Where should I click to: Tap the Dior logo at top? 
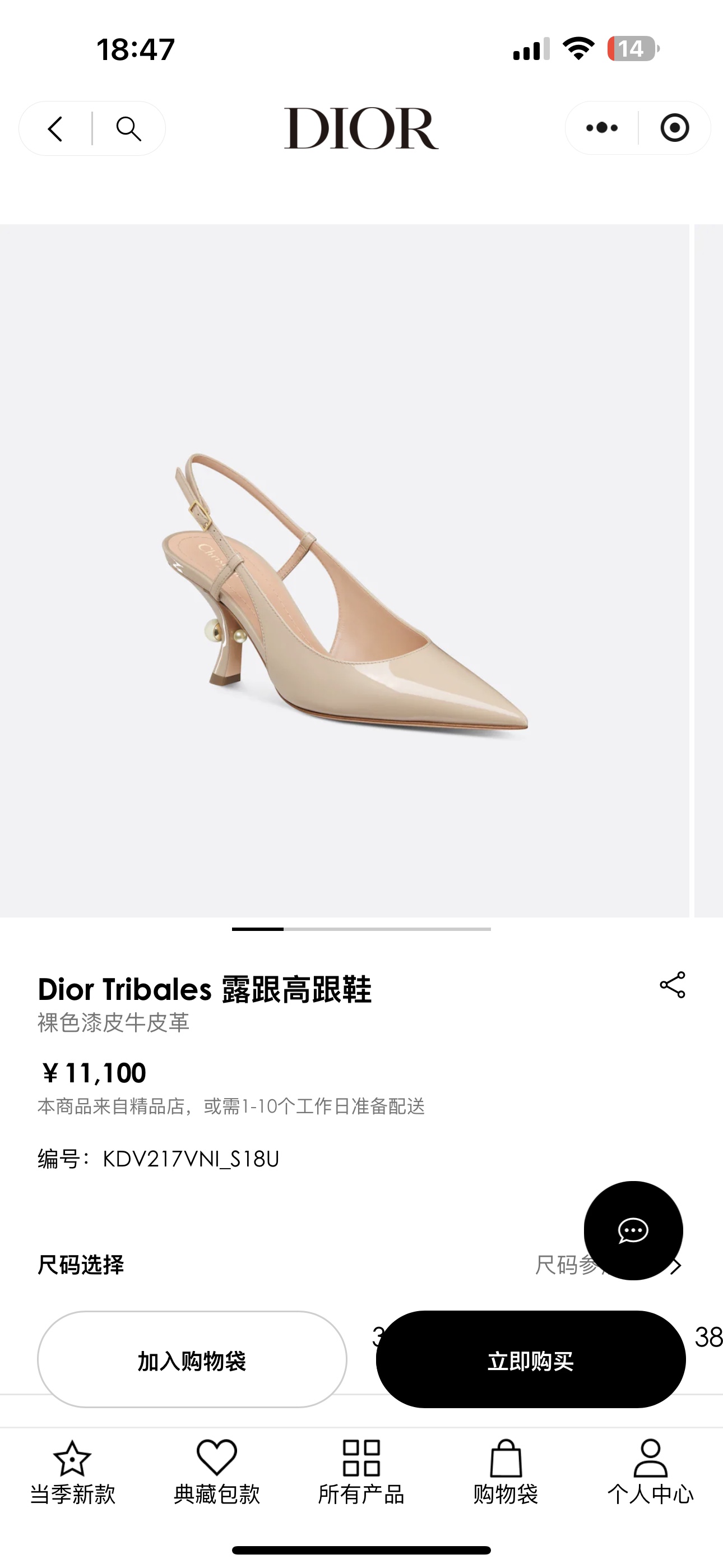(361, 129)
